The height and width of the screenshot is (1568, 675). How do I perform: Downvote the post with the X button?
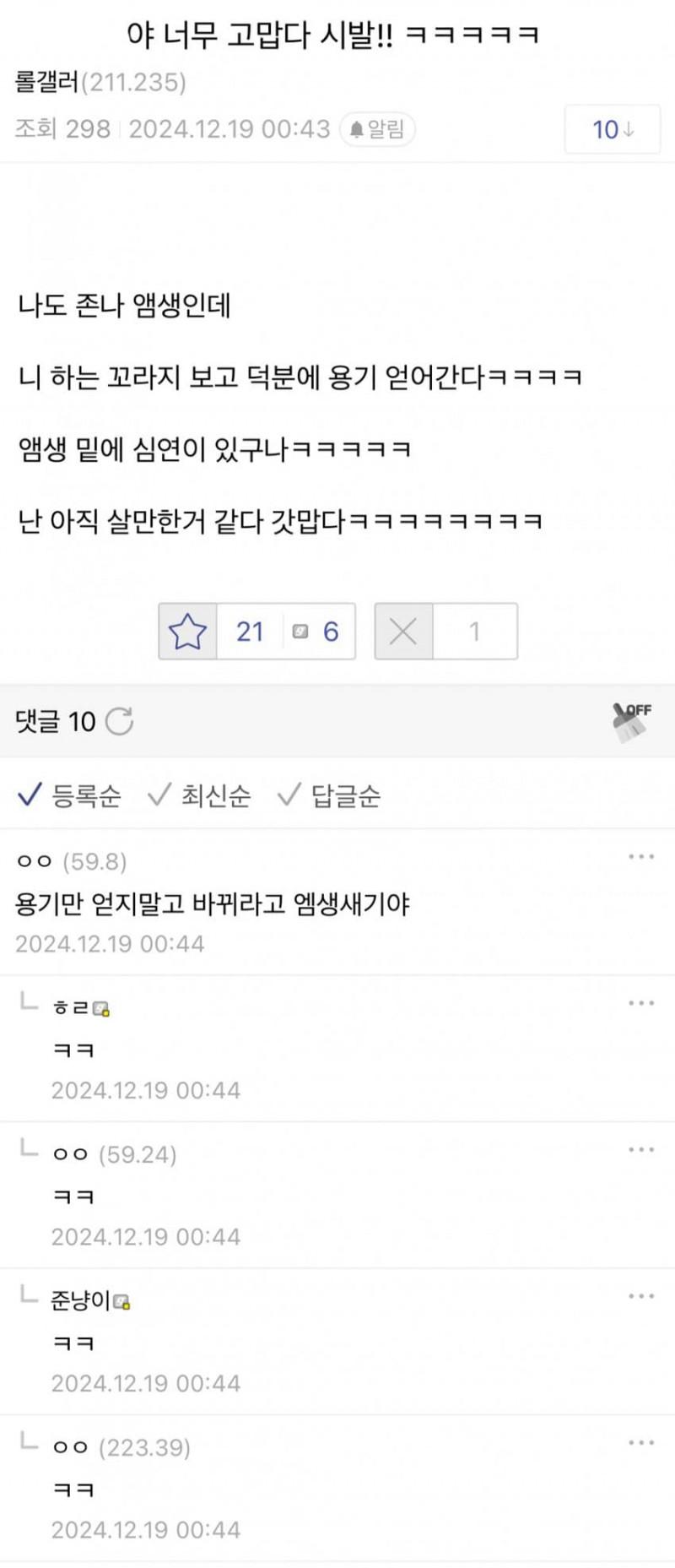pyautogui.click(x=403, y=631)
